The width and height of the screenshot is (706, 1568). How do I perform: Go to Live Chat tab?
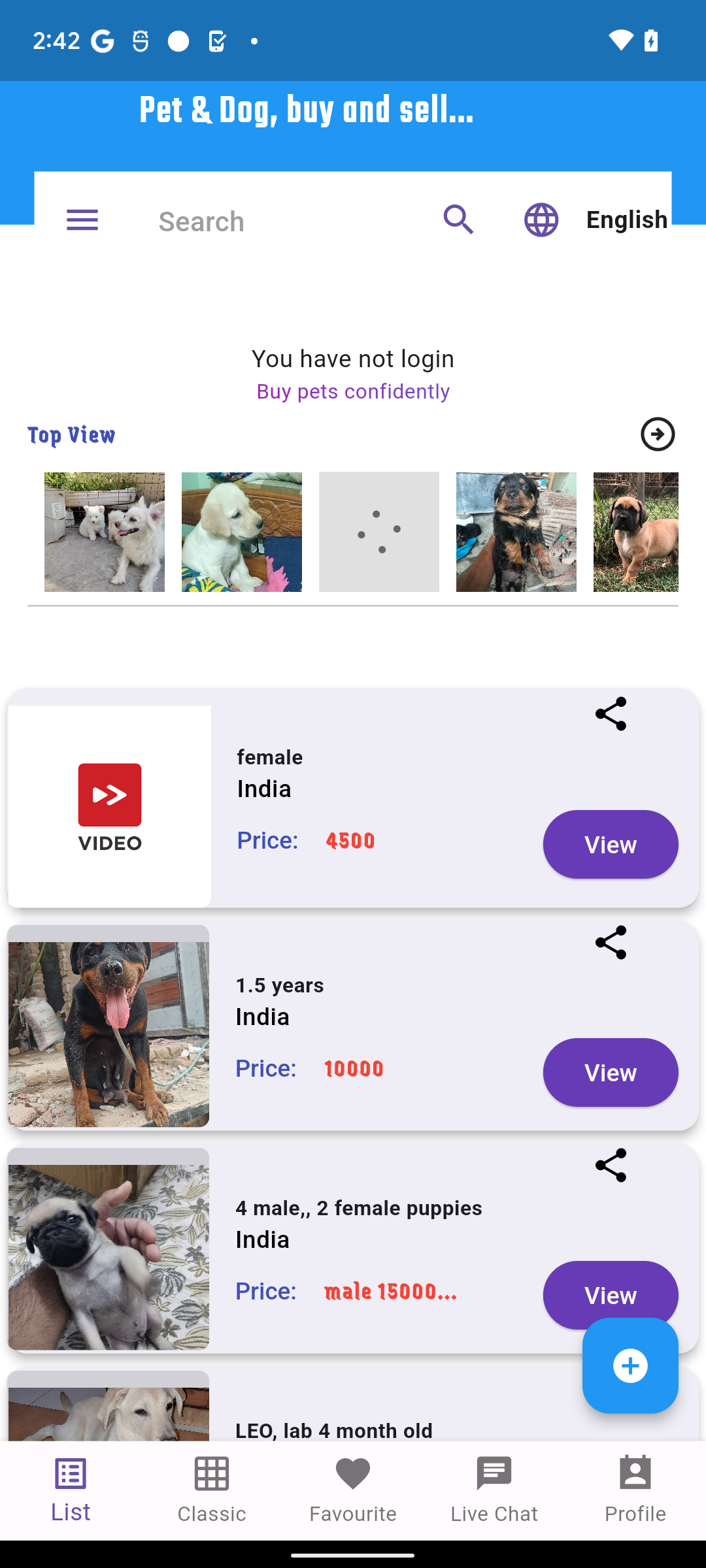point(494,1491)
